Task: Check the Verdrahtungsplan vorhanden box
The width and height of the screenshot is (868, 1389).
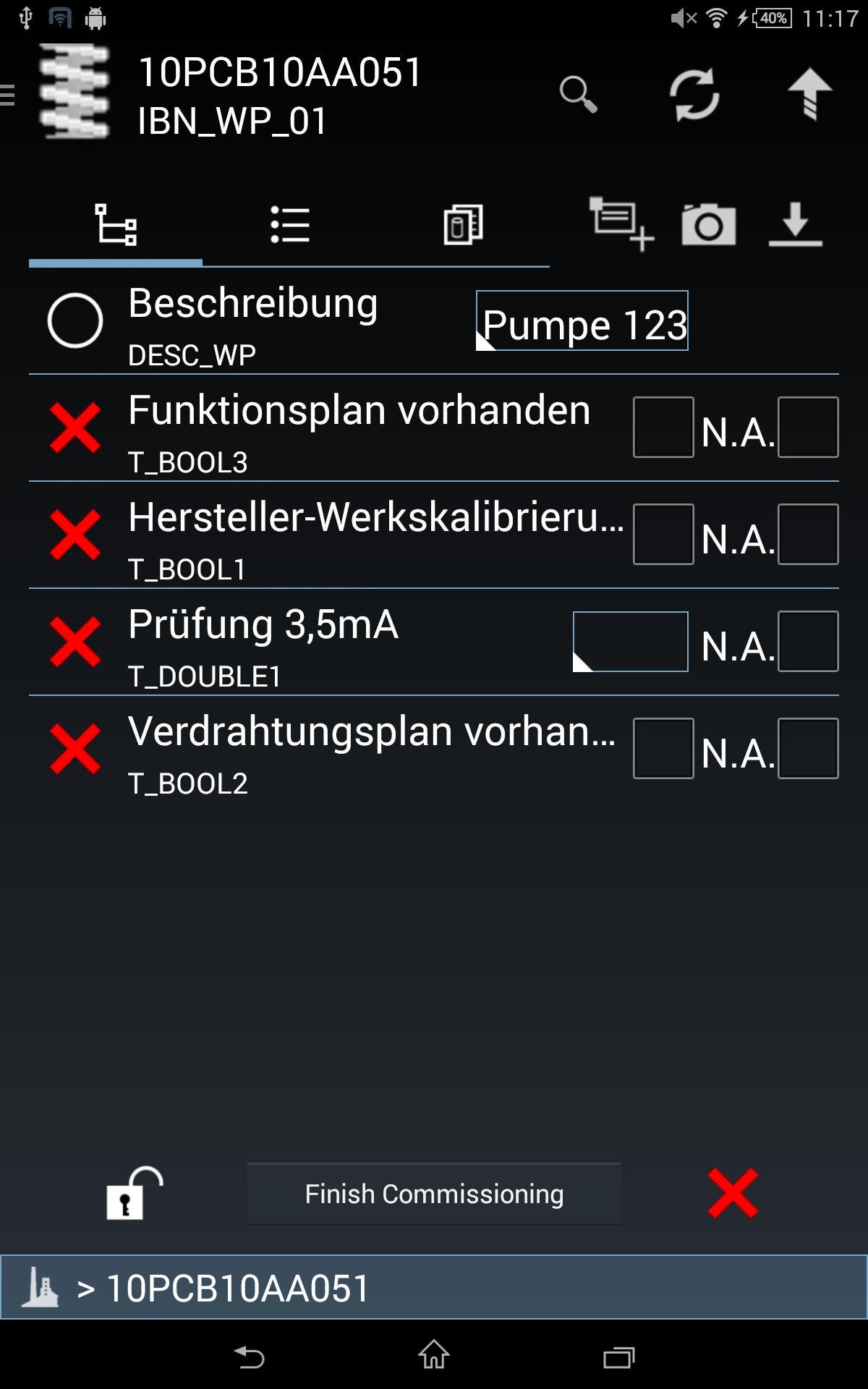Action: point(663,749)
